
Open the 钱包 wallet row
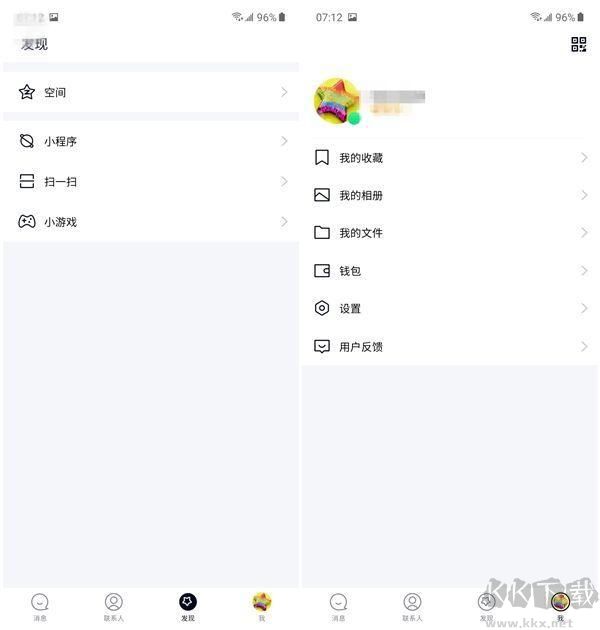(x=450, y=271)
